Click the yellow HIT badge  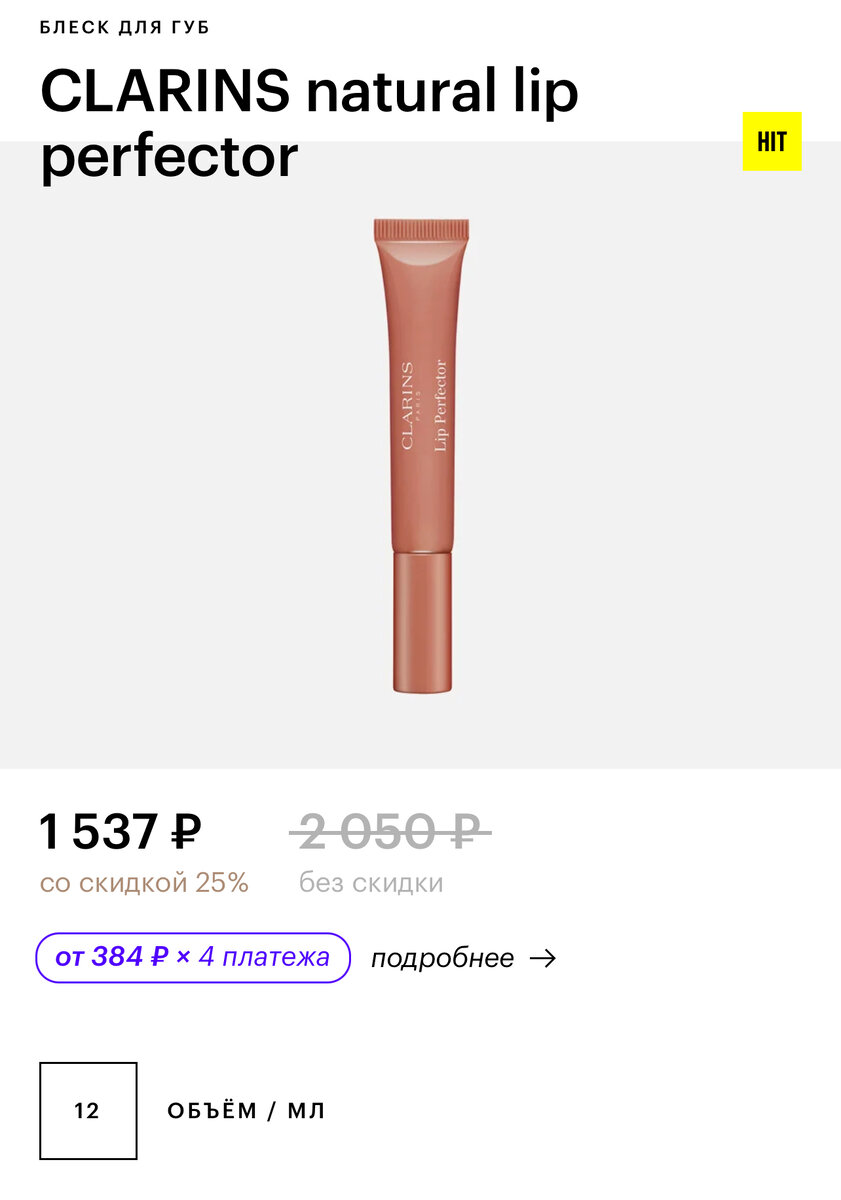[772, 141]
